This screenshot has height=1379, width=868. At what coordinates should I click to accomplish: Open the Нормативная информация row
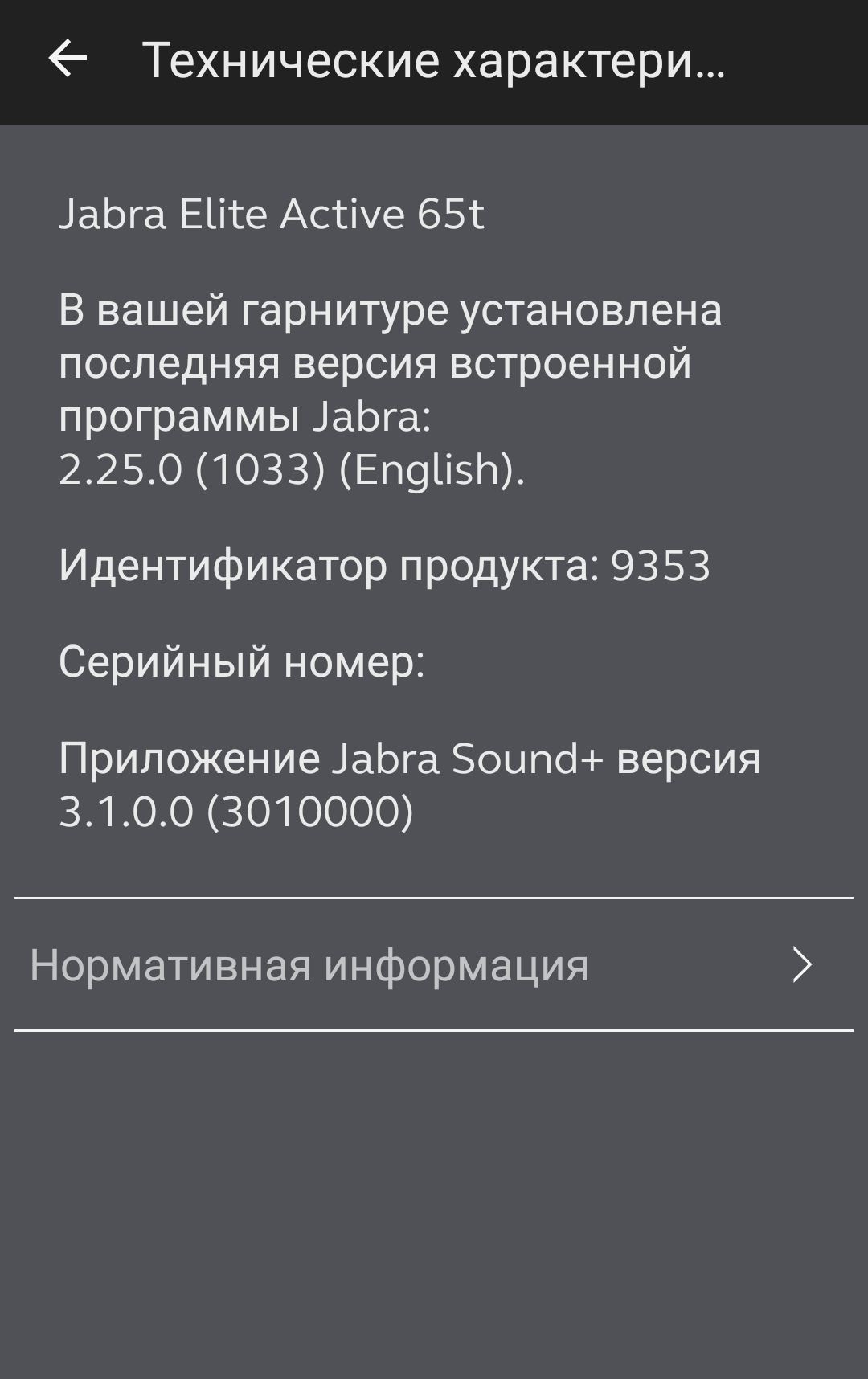tap(433, 964)
